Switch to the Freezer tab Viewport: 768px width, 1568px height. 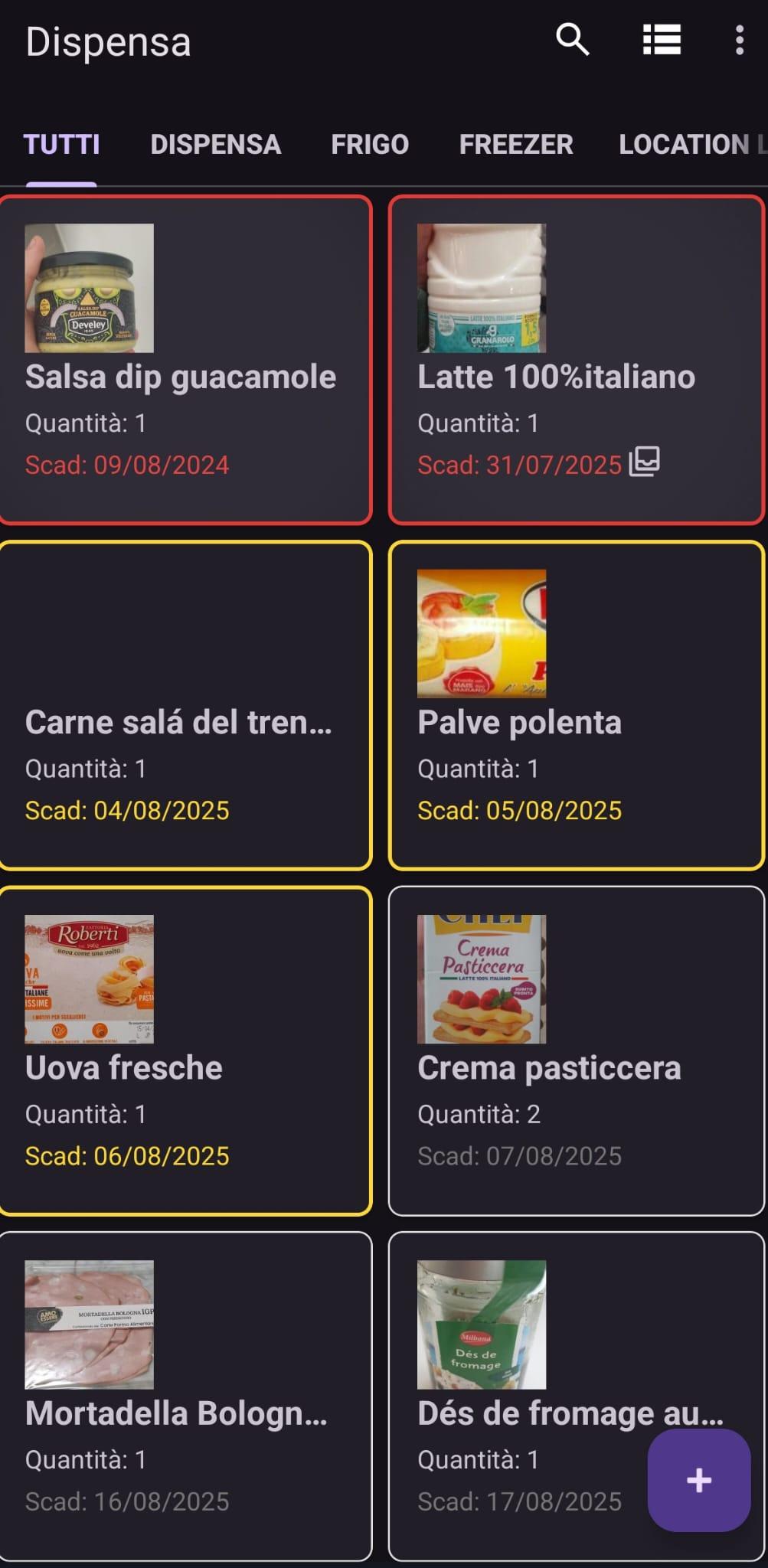tap(515, 144)
